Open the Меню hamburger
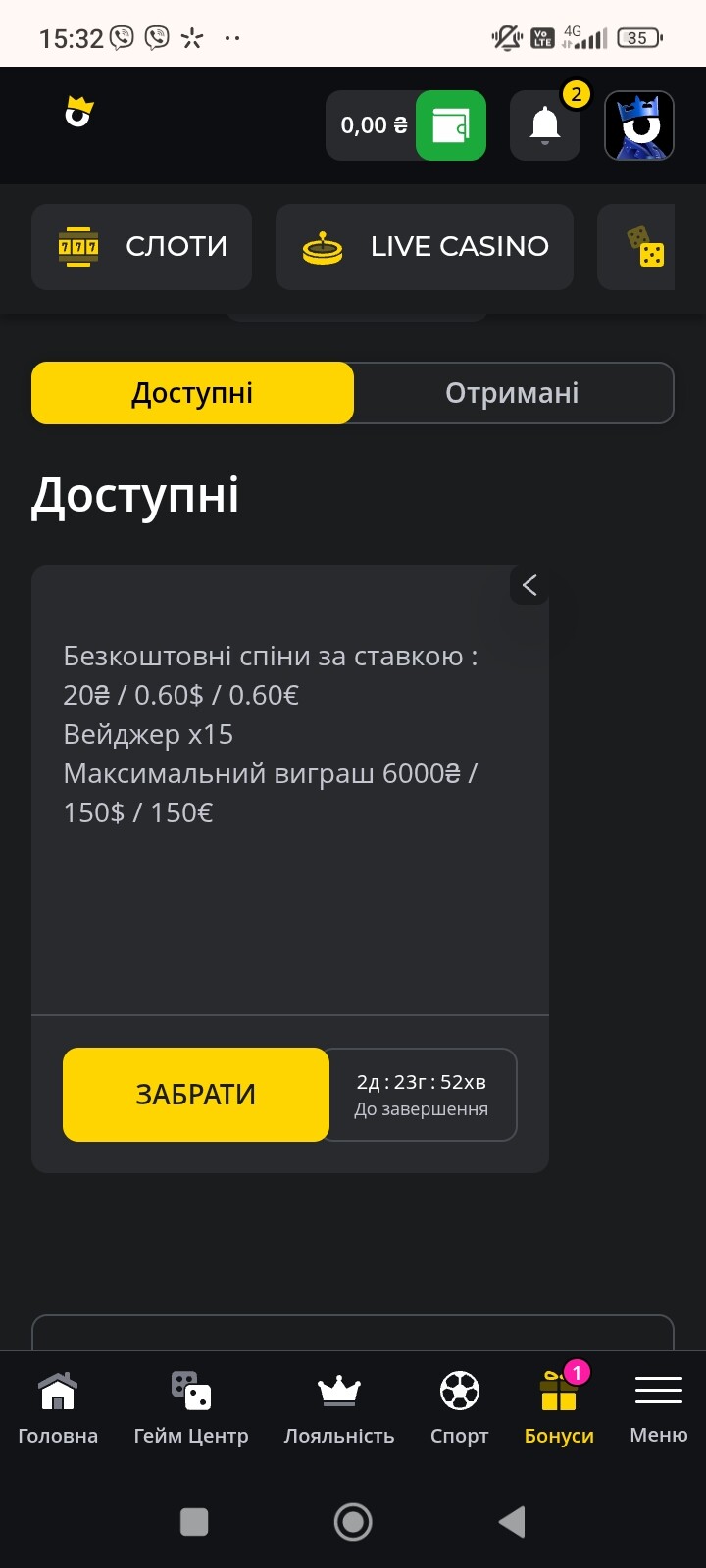Viewport: 706px width, 1568px height. tap(659, 1409)
